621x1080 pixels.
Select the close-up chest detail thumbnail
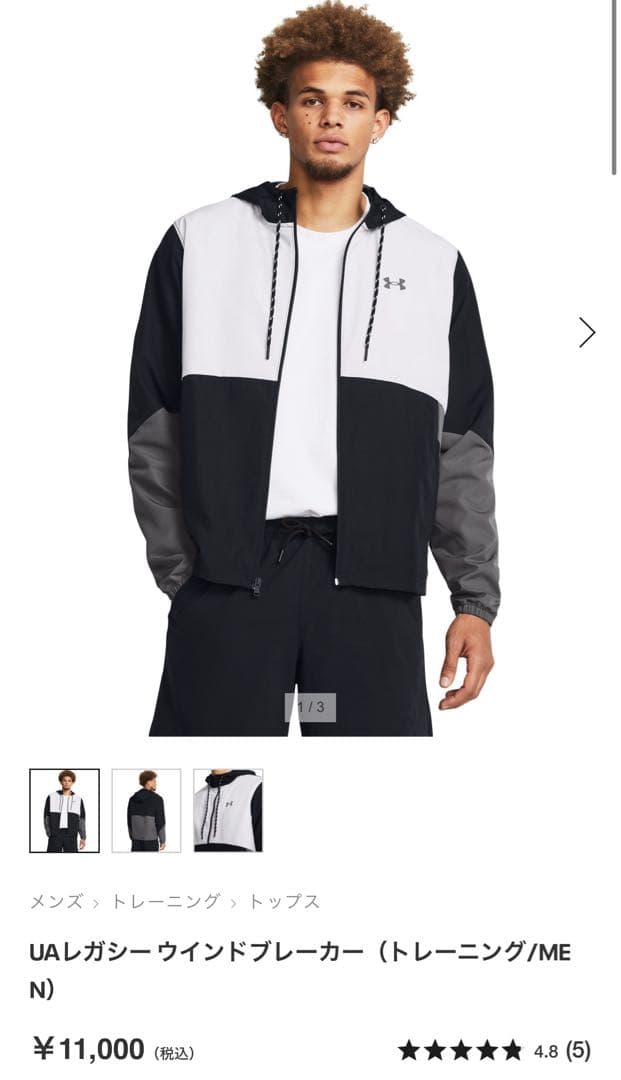click(228, 811)
